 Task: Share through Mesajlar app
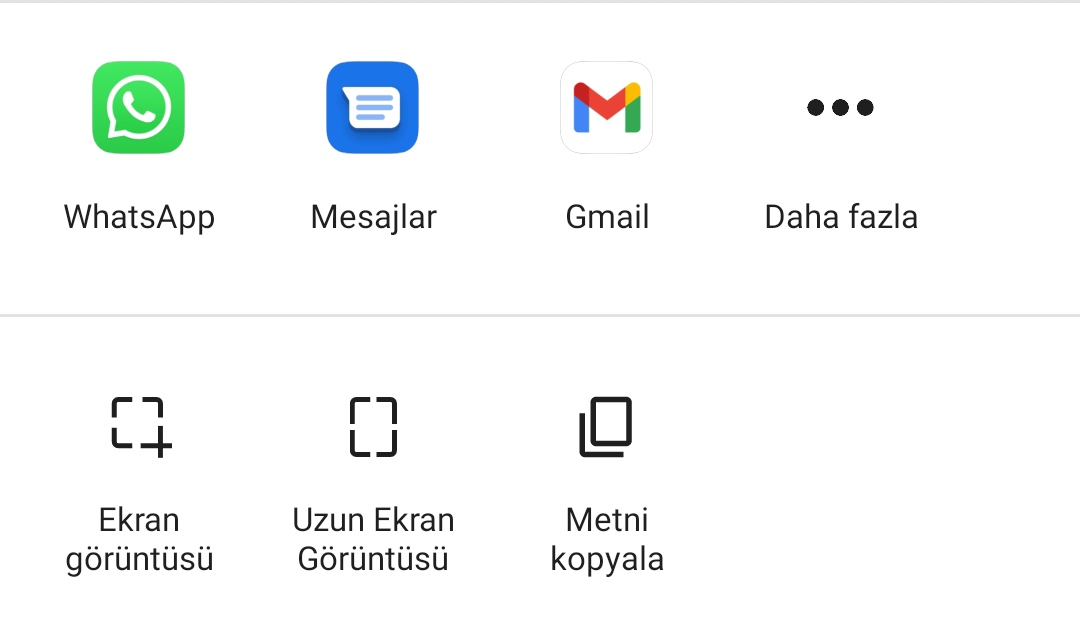tap(373, 108)
